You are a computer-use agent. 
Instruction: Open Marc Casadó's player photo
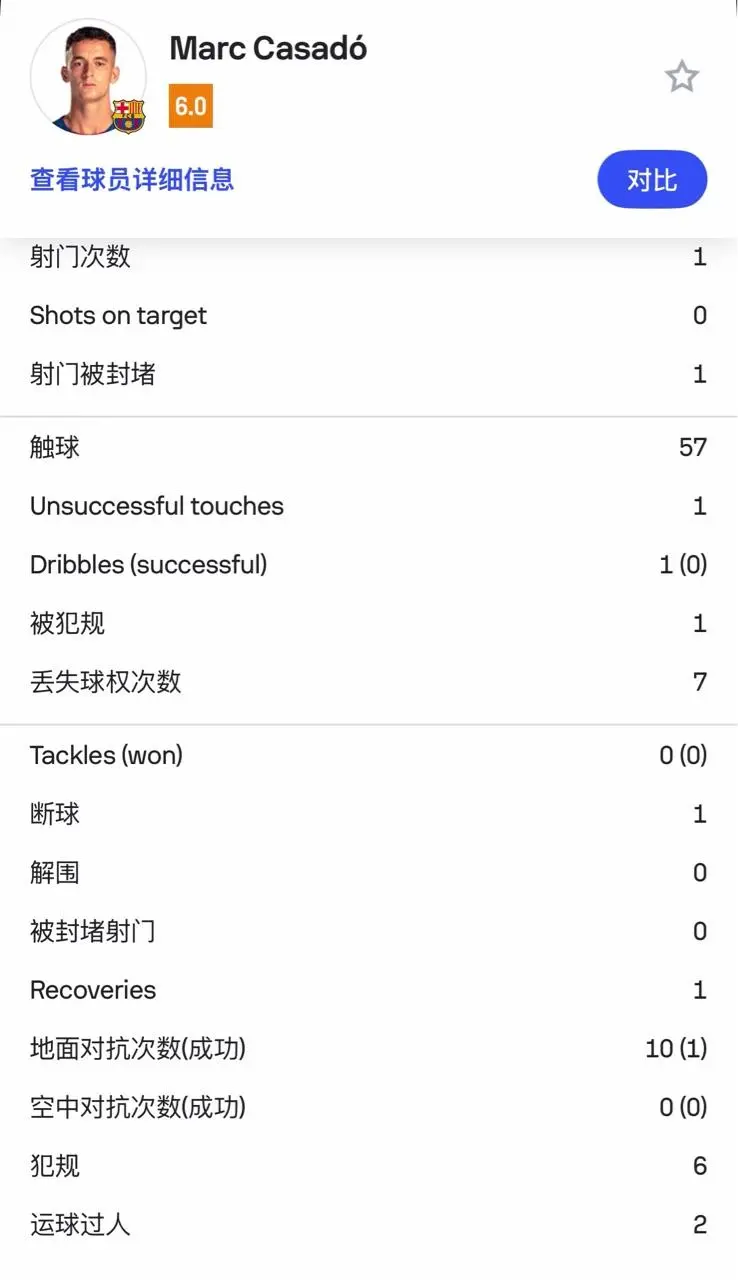pos(88,76)
